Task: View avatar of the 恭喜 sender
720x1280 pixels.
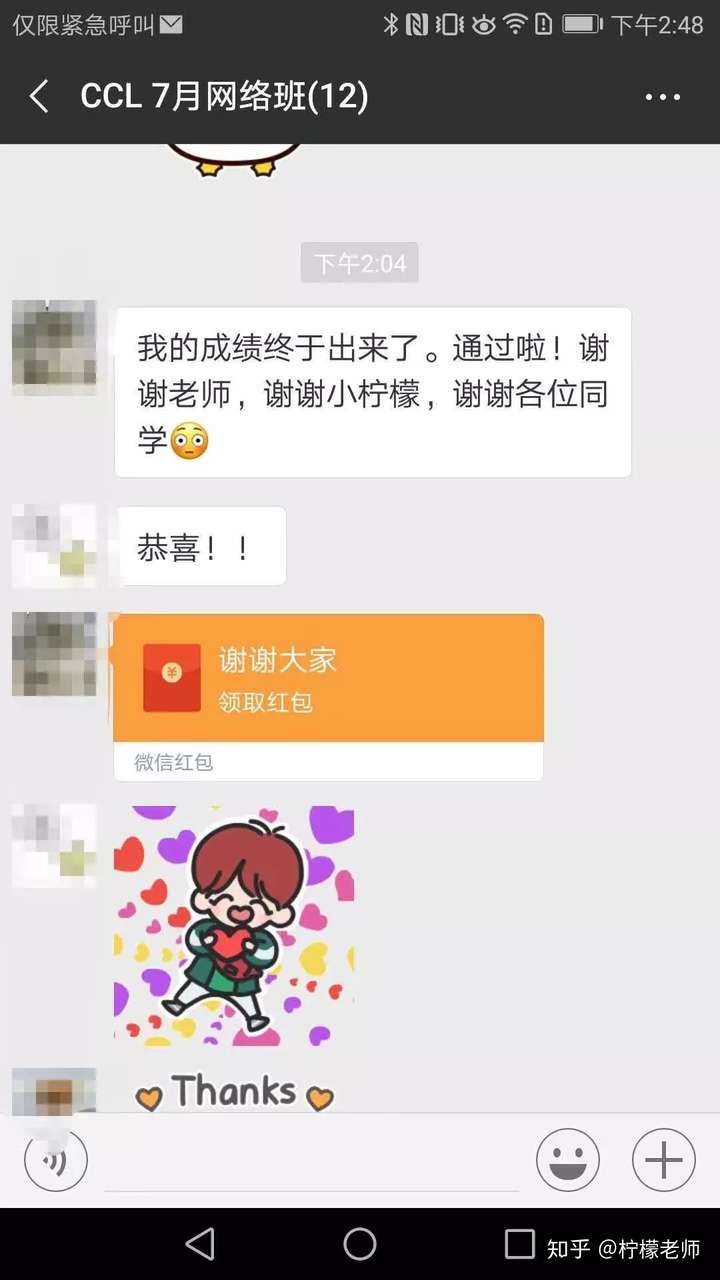Action: (54, 546)
